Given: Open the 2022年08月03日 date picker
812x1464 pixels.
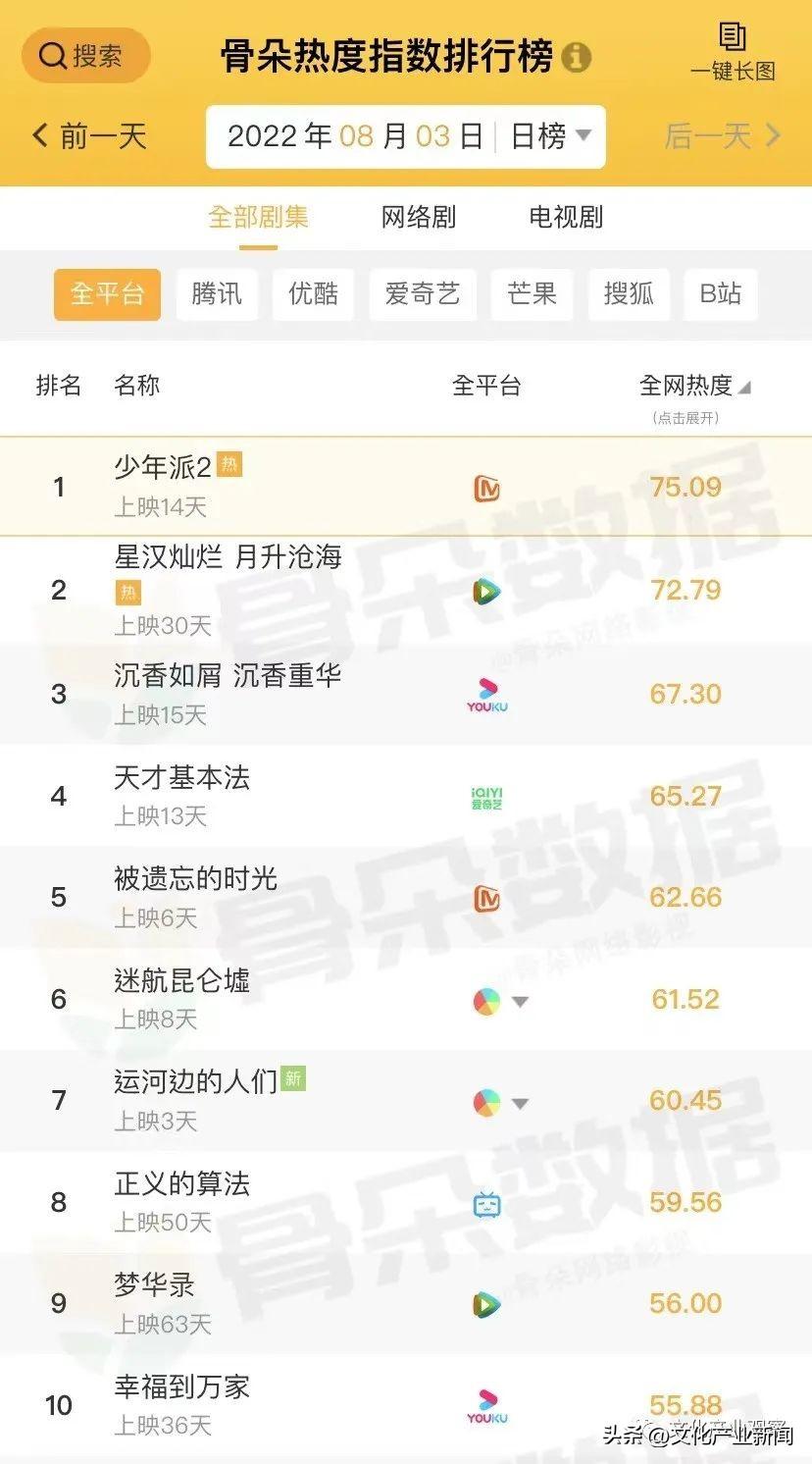Looking at the screenshot, I should tap(355, 136).
